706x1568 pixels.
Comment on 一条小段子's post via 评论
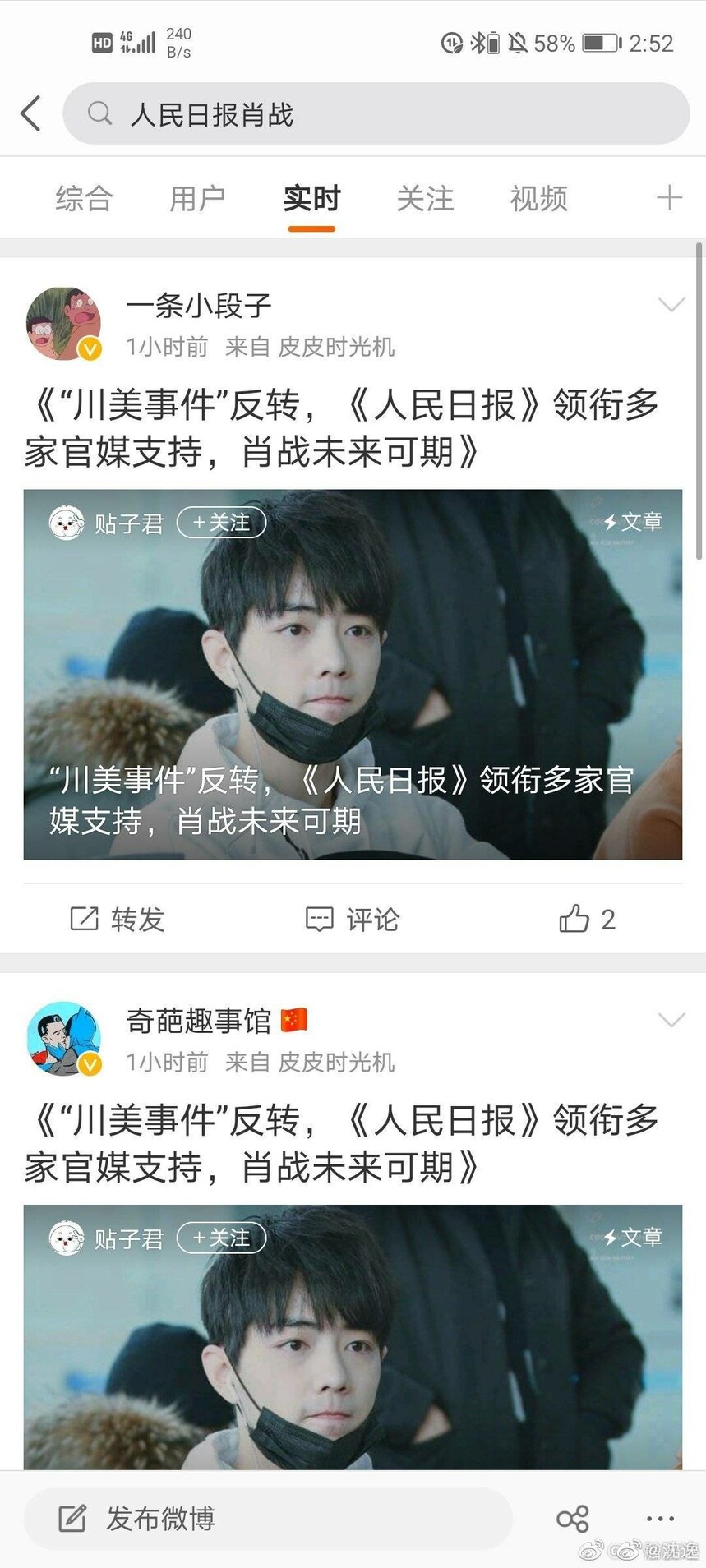pos(353,919)
